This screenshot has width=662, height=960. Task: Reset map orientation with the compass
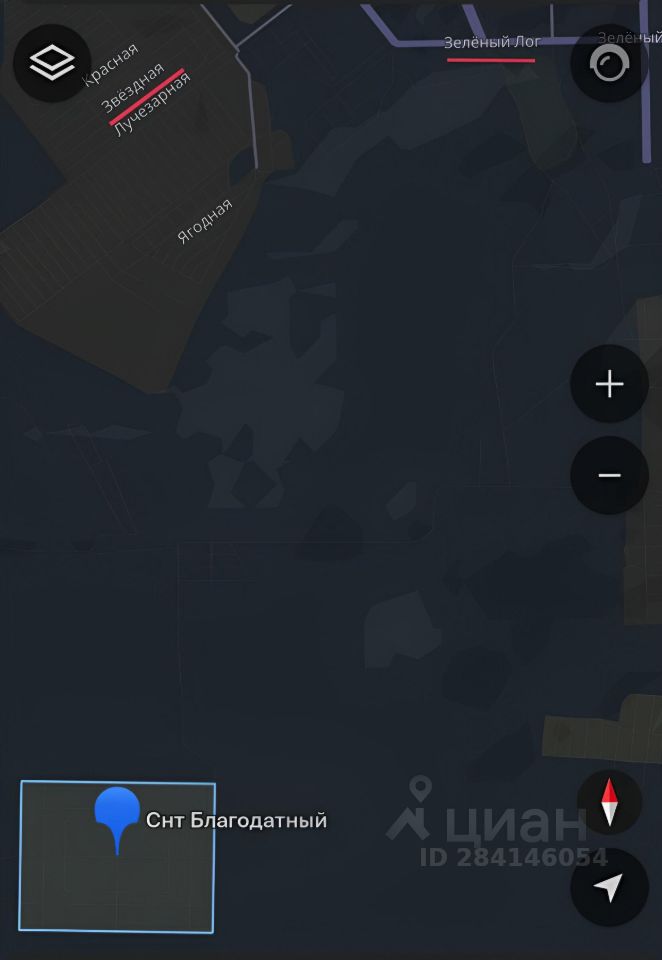tap(609, 802)
